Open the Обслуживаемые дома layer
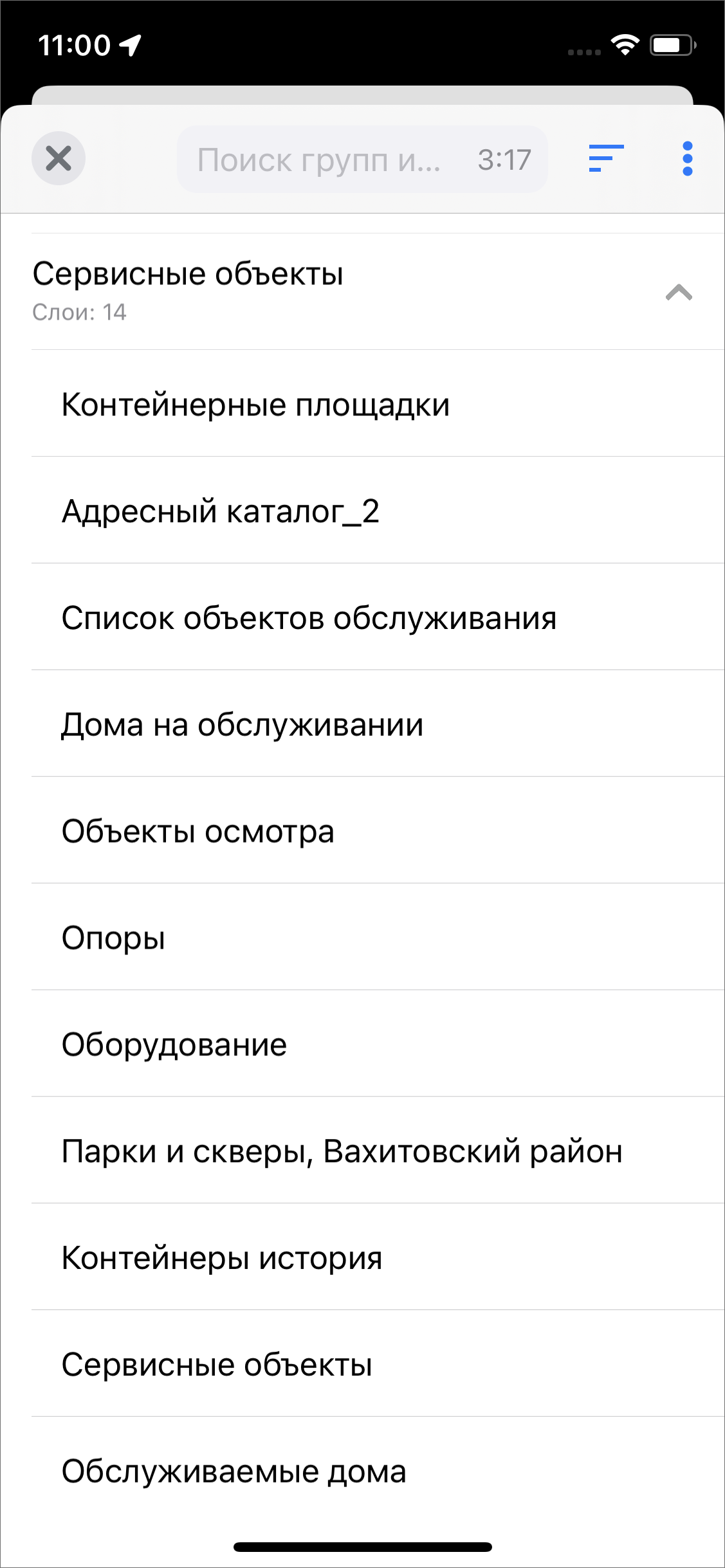This screenshot has height=1568, width=725. [x=234, y=1472]
